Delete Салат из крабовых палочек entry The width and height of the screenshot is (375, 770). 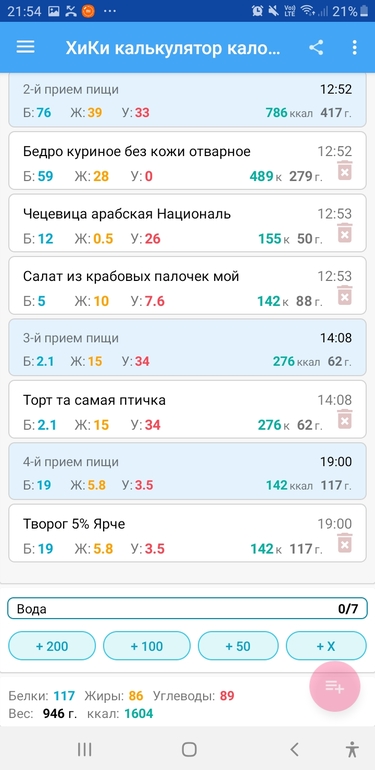345,295
